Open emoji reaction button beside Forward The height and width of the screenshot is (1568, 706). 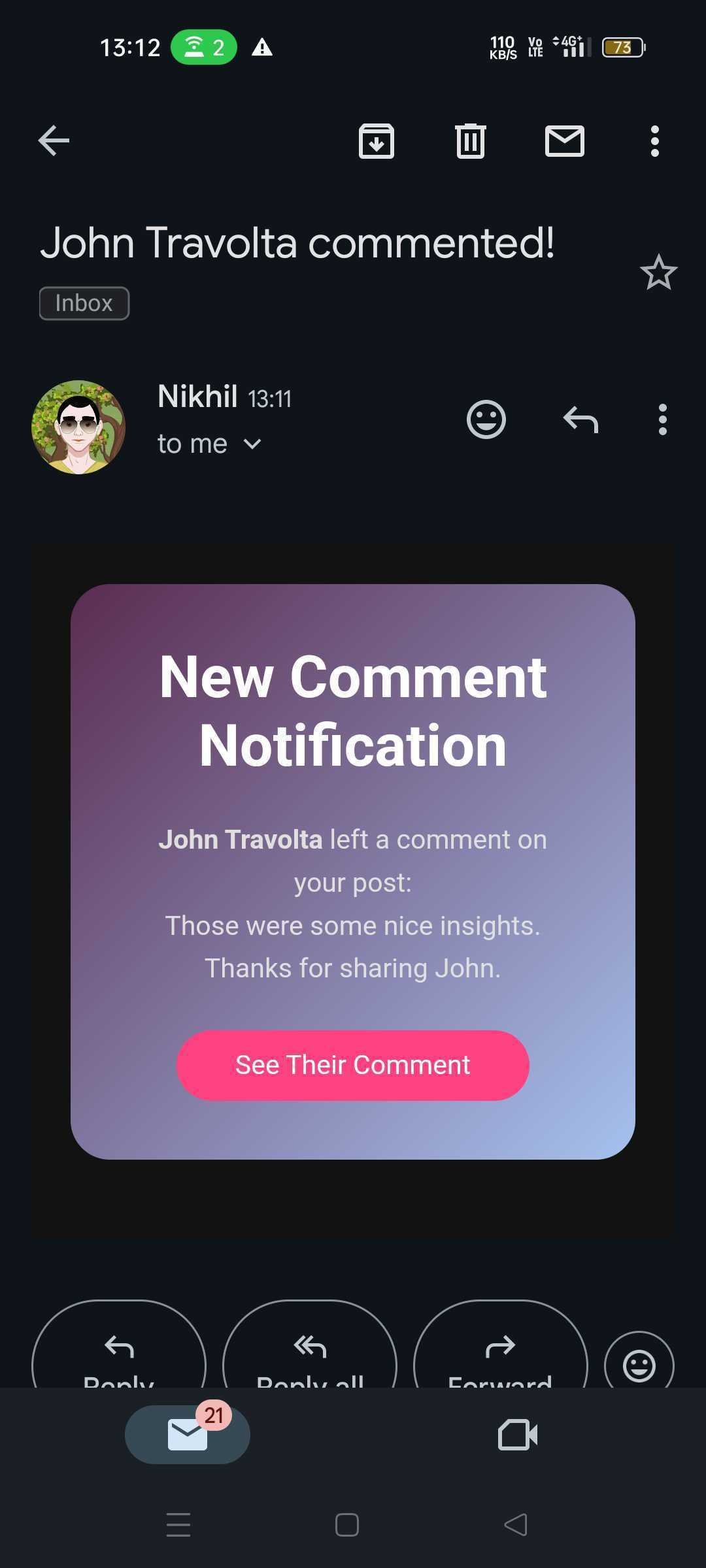coord(639,1364)
